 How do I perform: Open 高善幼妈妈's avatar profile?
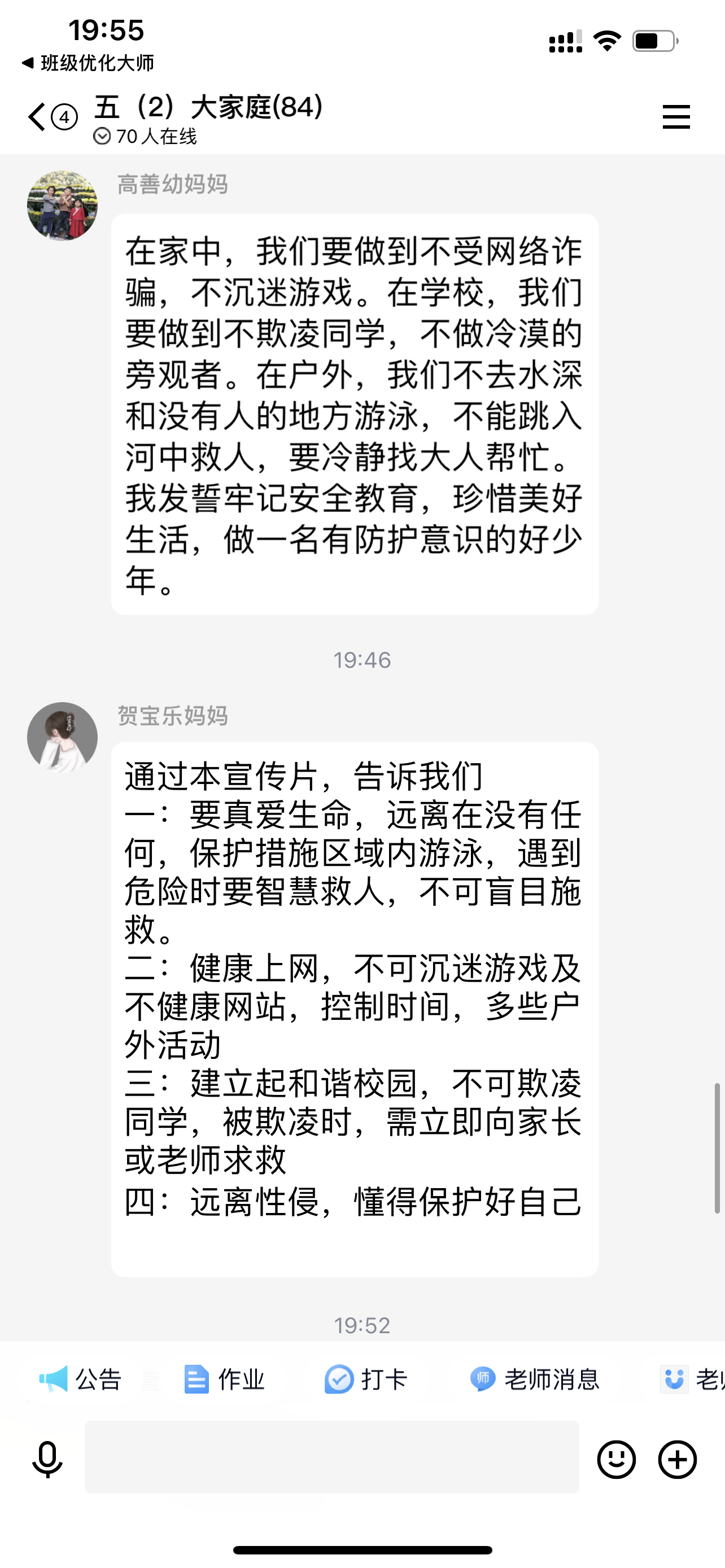62,206
